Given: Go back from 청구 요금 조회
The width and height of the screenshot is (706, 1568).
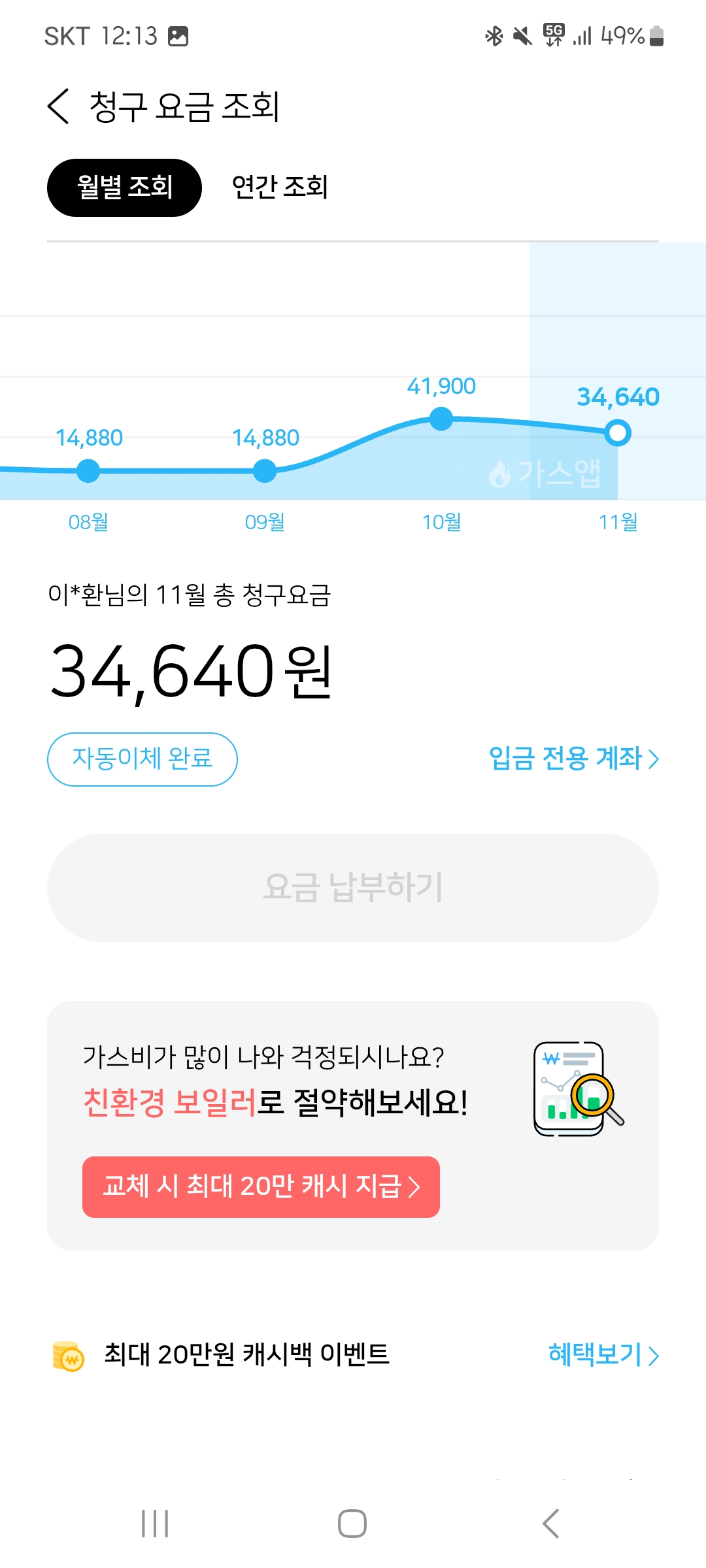Looking at the screenshot, I should coord(59,106).
